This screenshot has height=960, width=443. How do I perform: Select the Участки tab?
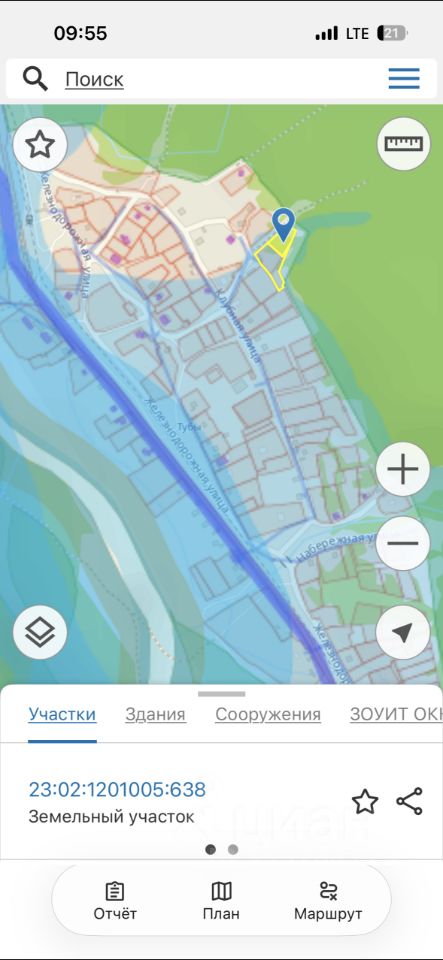[x=62, y=714]
